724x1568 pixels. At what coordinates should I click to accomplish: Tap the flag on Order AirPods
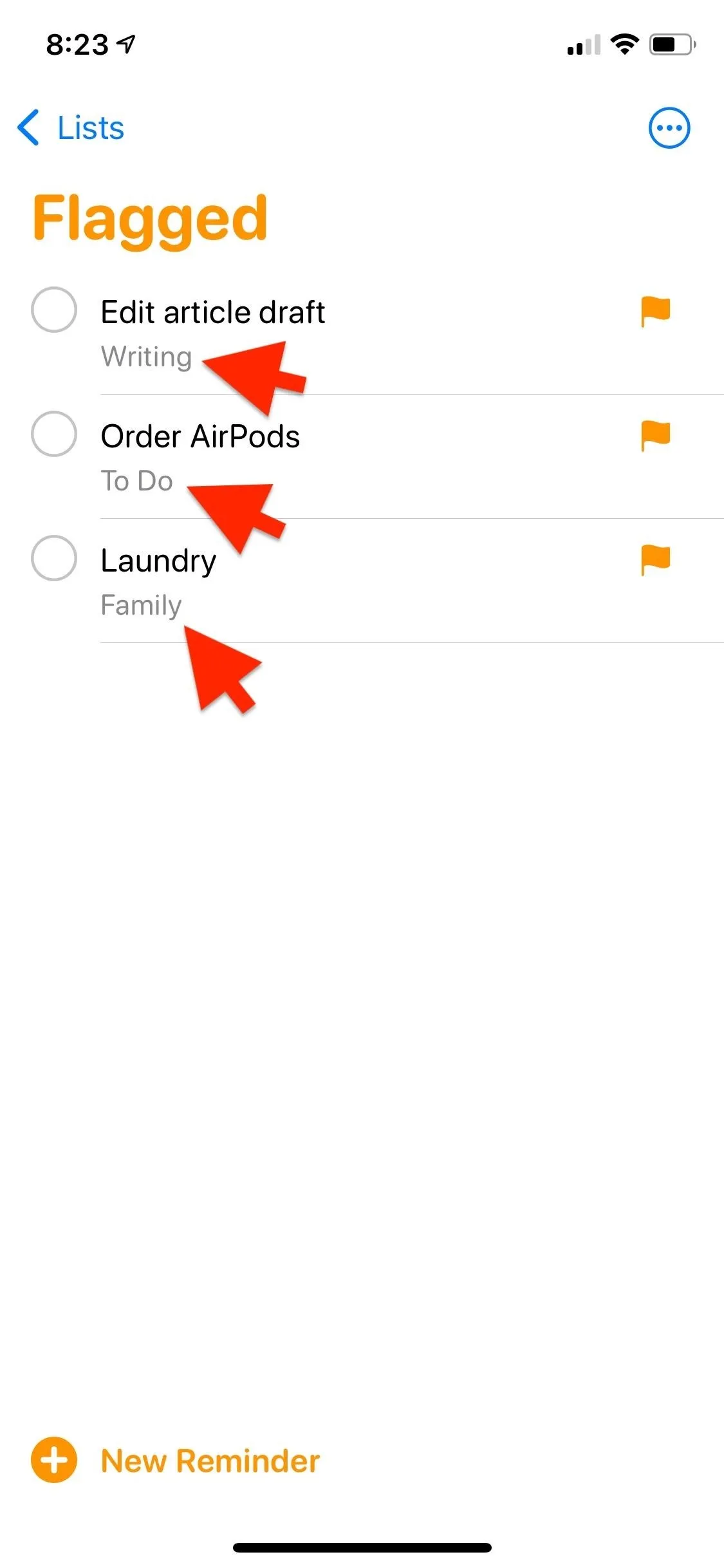pyautogui.click(x=655, y=436)
